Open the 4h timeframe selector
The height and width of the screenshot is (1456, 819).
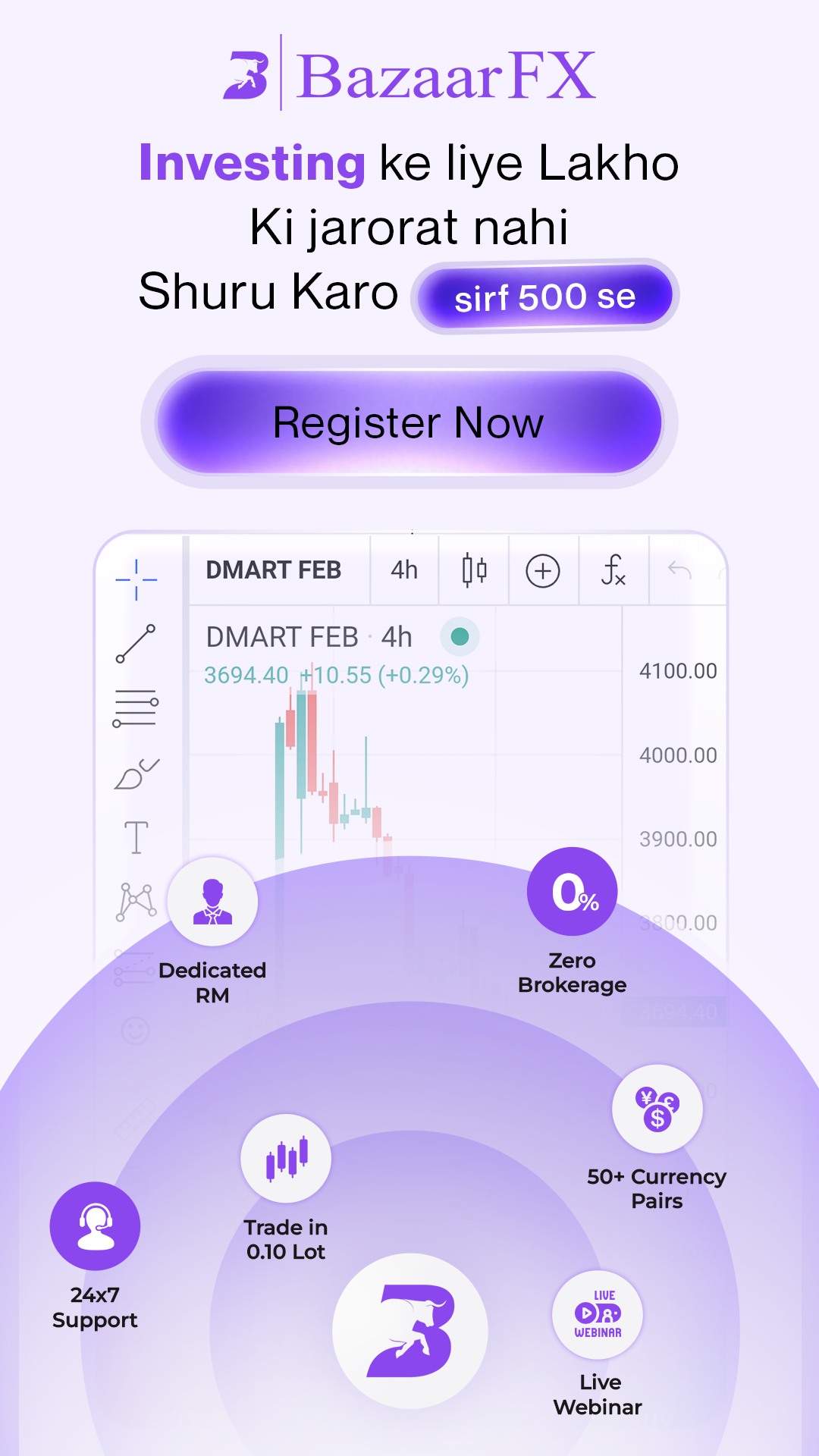[404, 571]
